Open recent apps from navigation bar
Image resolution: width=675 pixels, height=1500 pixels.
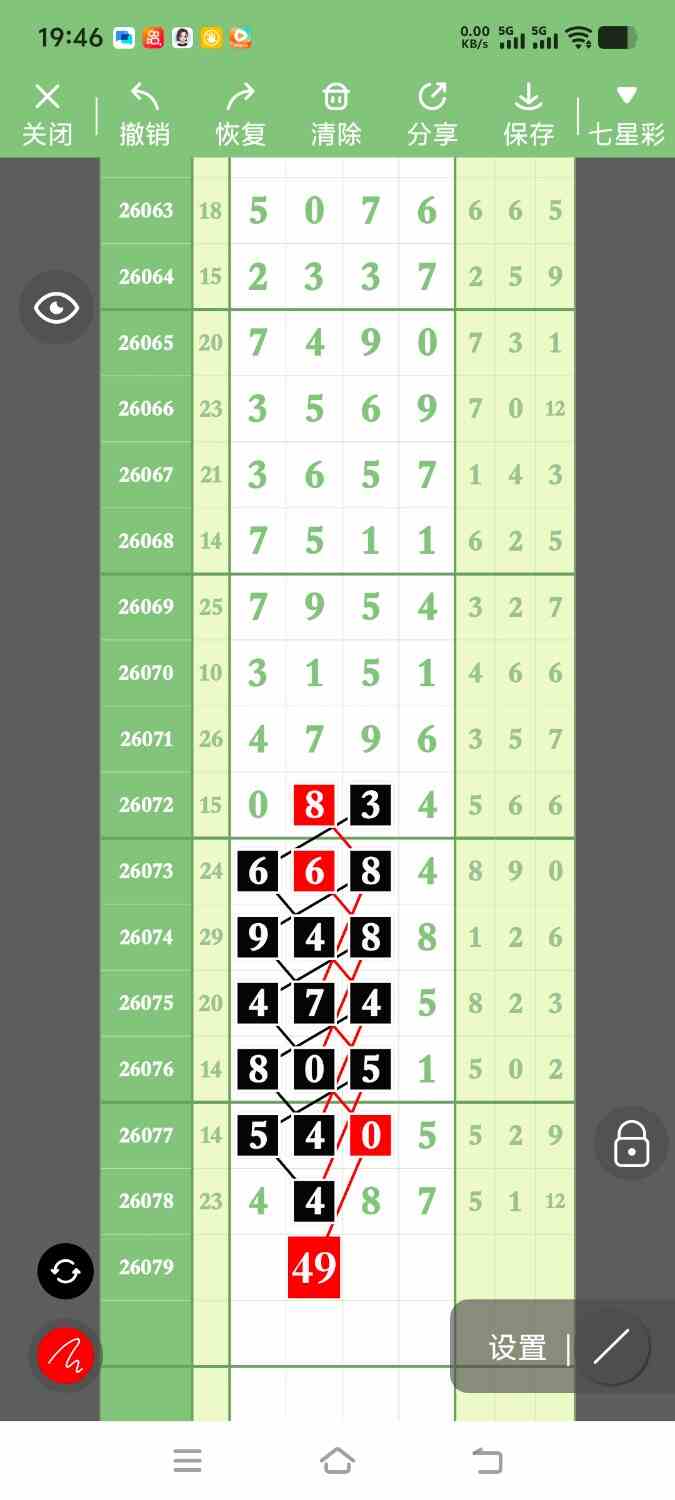coord(188,1461)
